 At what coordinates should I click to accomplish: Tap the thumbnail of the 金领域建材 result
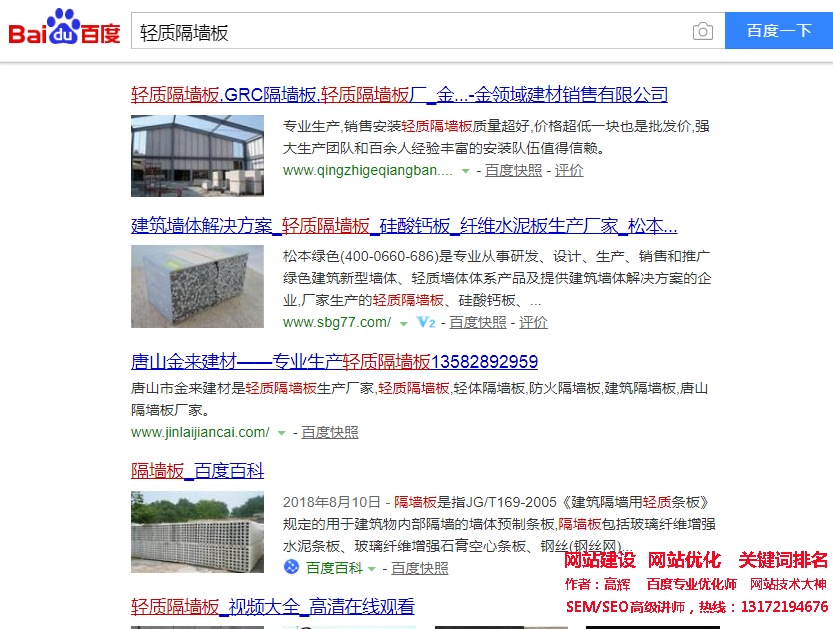197,156
